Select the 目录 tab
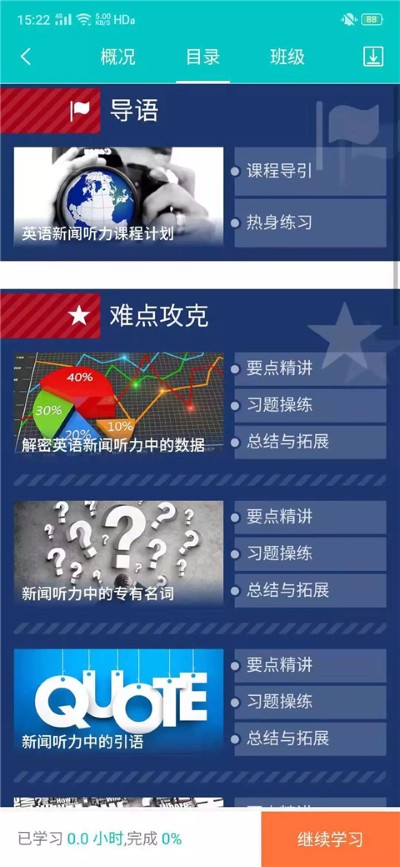The height and width of the screenshot is (867, 400). [x=203, y=57]
